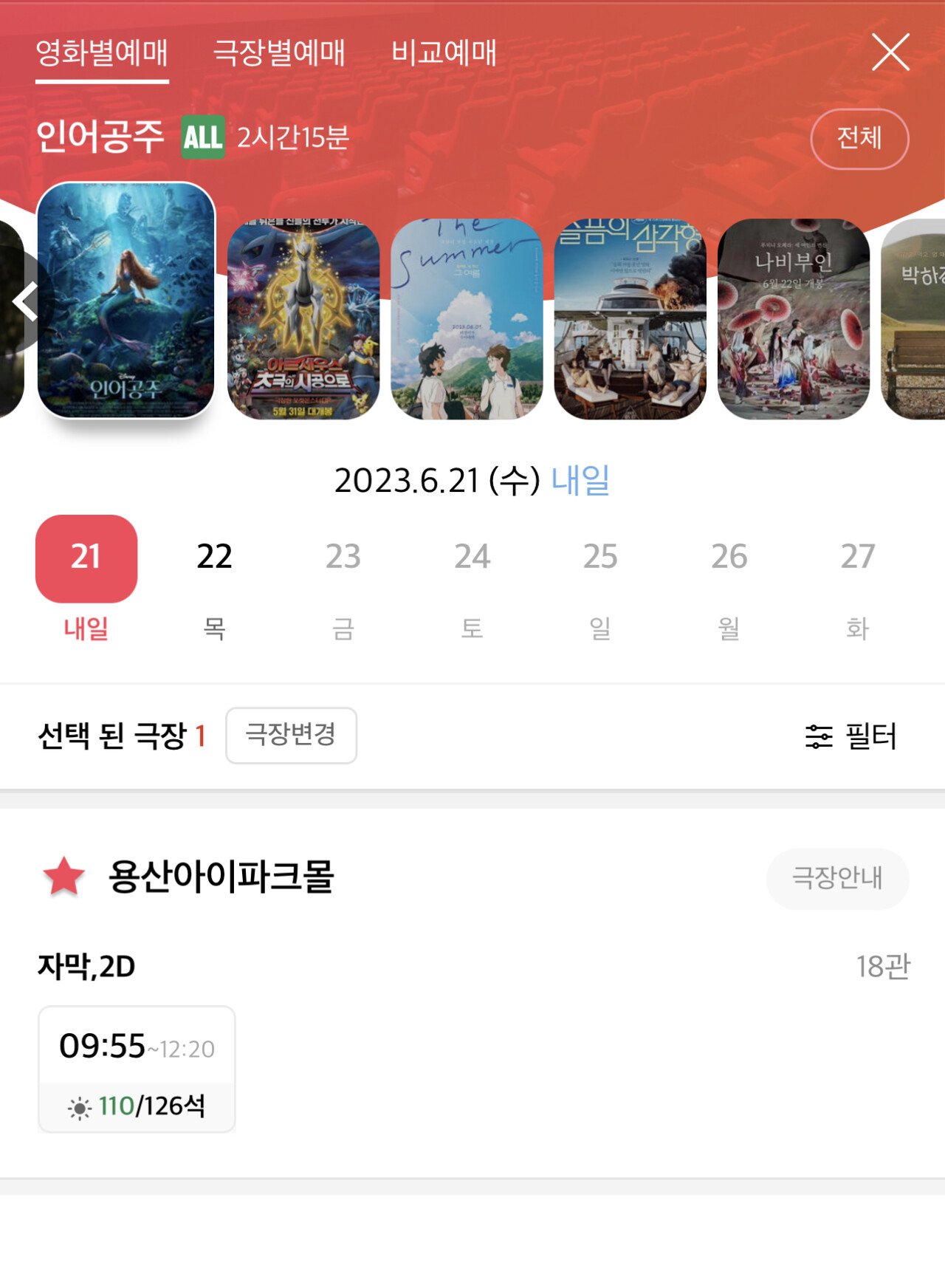This screenshot has width=945, height=1288.
Task: Choose The Summer movie poster
Action: click(467, 319)
